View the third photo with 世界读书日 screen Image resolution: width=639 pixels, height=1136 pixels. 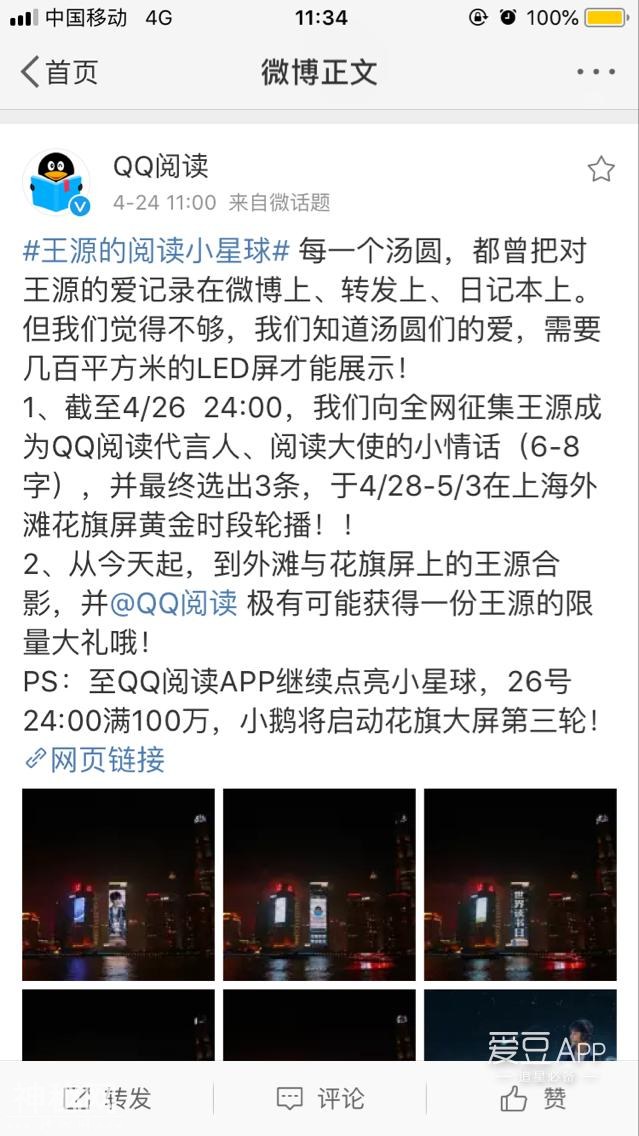(x=520, y=884)
